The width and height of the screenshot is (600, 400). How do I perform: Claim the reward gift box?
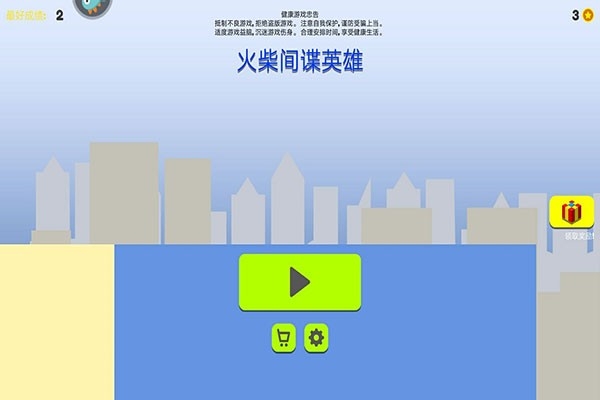(571, 212)
